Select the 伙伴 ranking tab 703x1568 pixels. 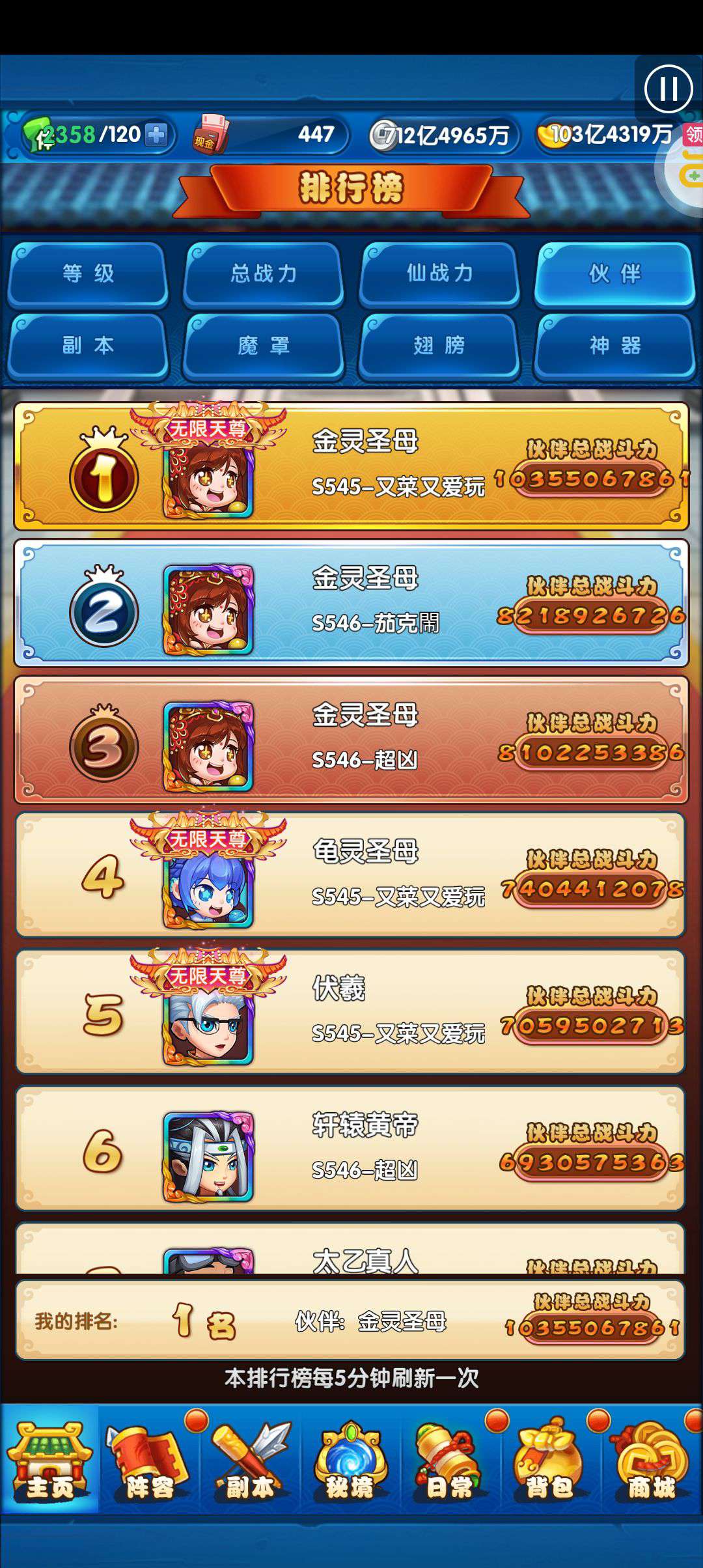[614, 274]
